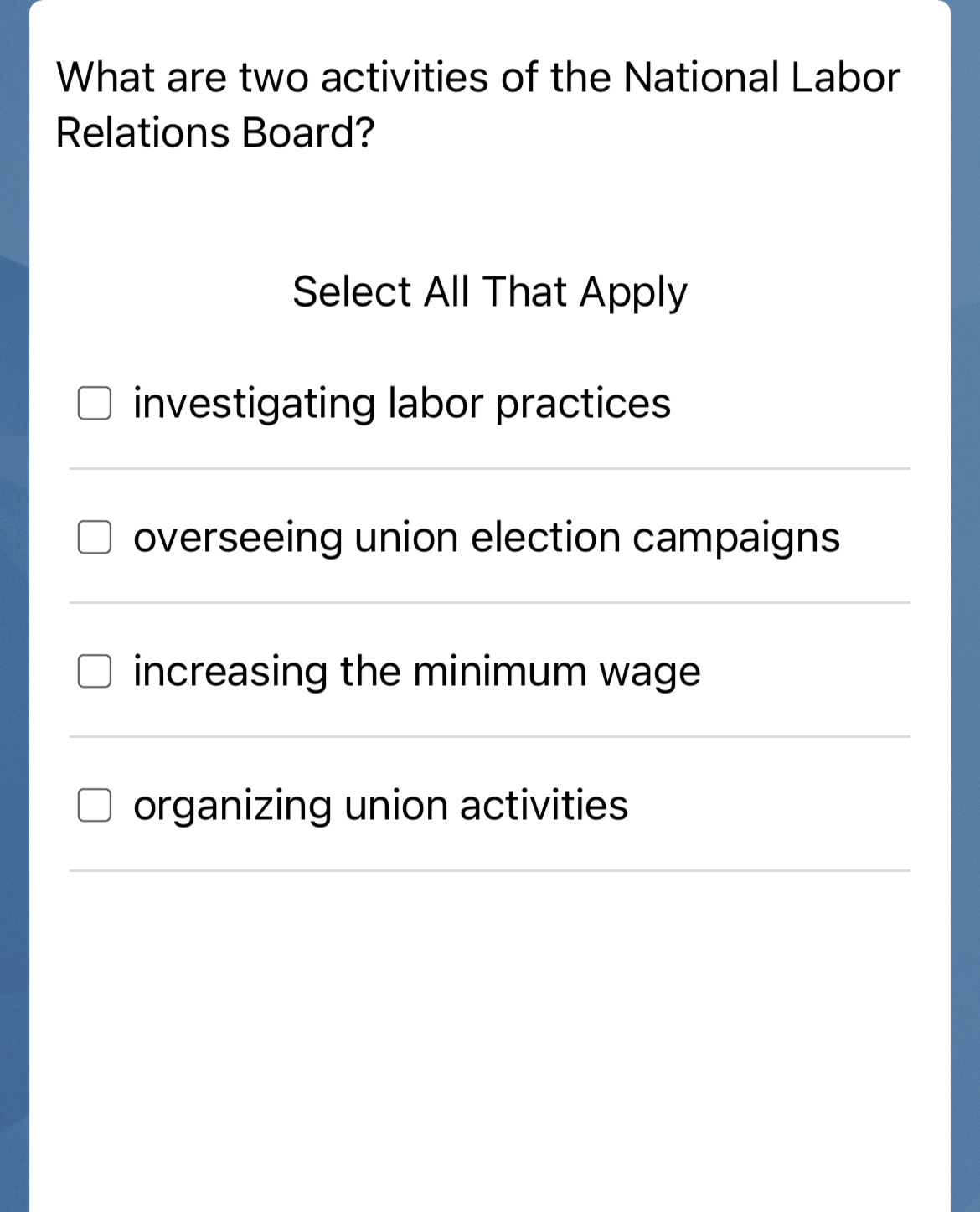
Task: Tick 'increasing the minimum wage' checkbox
Action: 95,671
